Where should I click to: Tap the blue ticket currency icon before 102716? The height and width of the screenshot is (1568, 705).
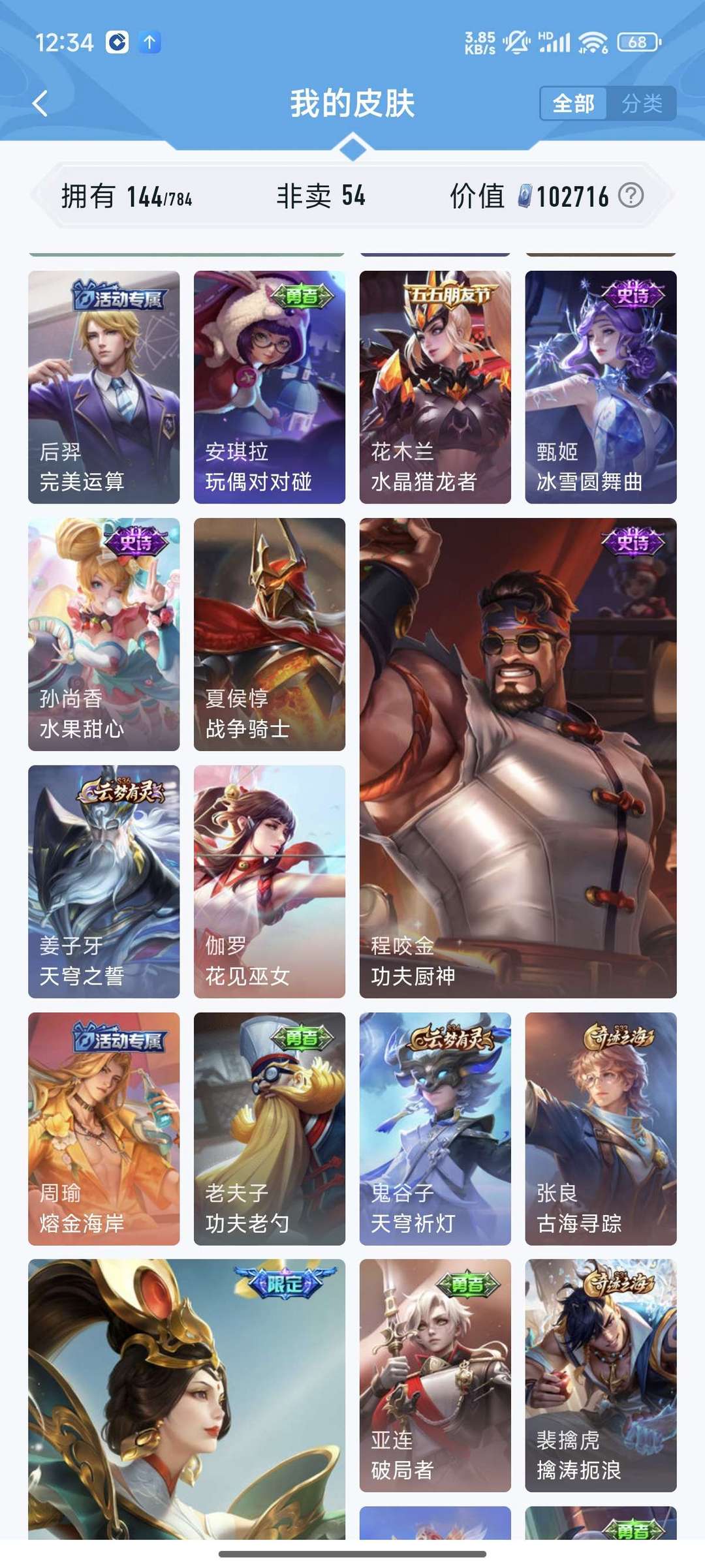(525, 193)
